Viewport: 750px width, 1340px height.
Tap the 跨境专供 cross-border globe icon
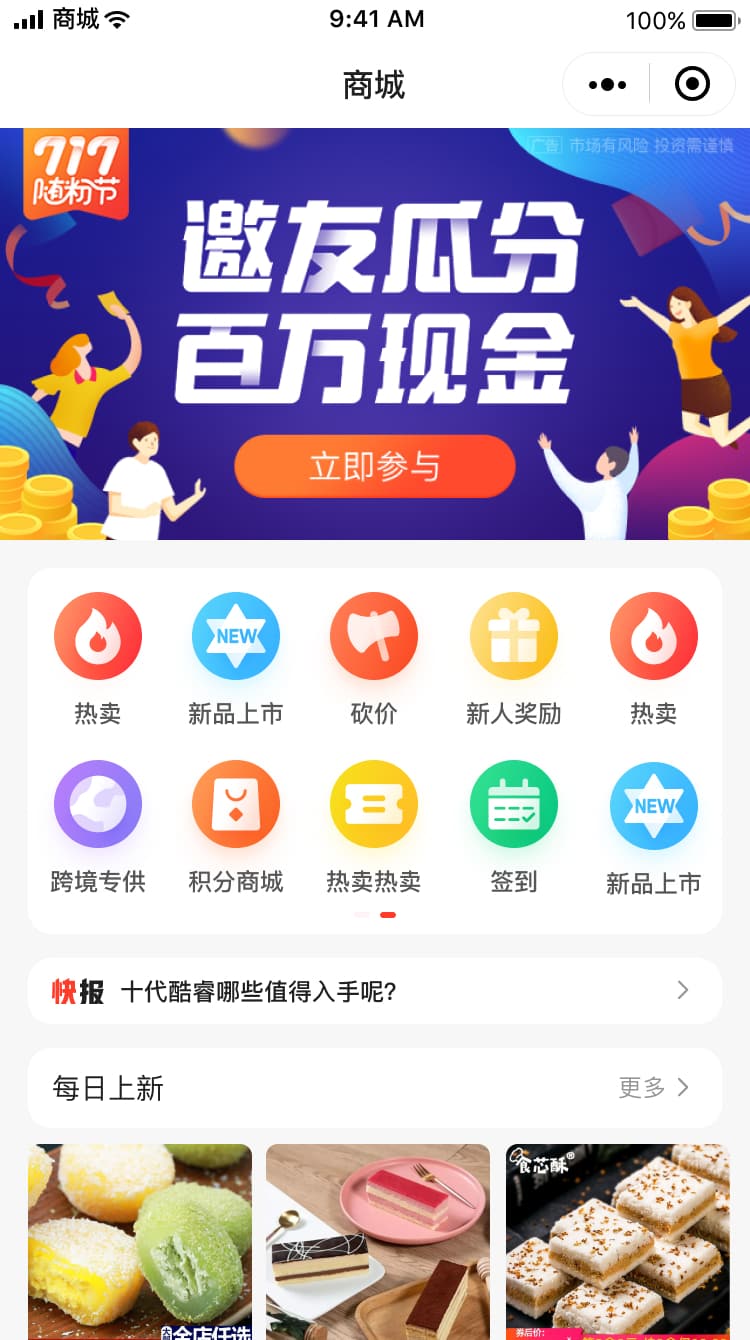coord(98,804)
